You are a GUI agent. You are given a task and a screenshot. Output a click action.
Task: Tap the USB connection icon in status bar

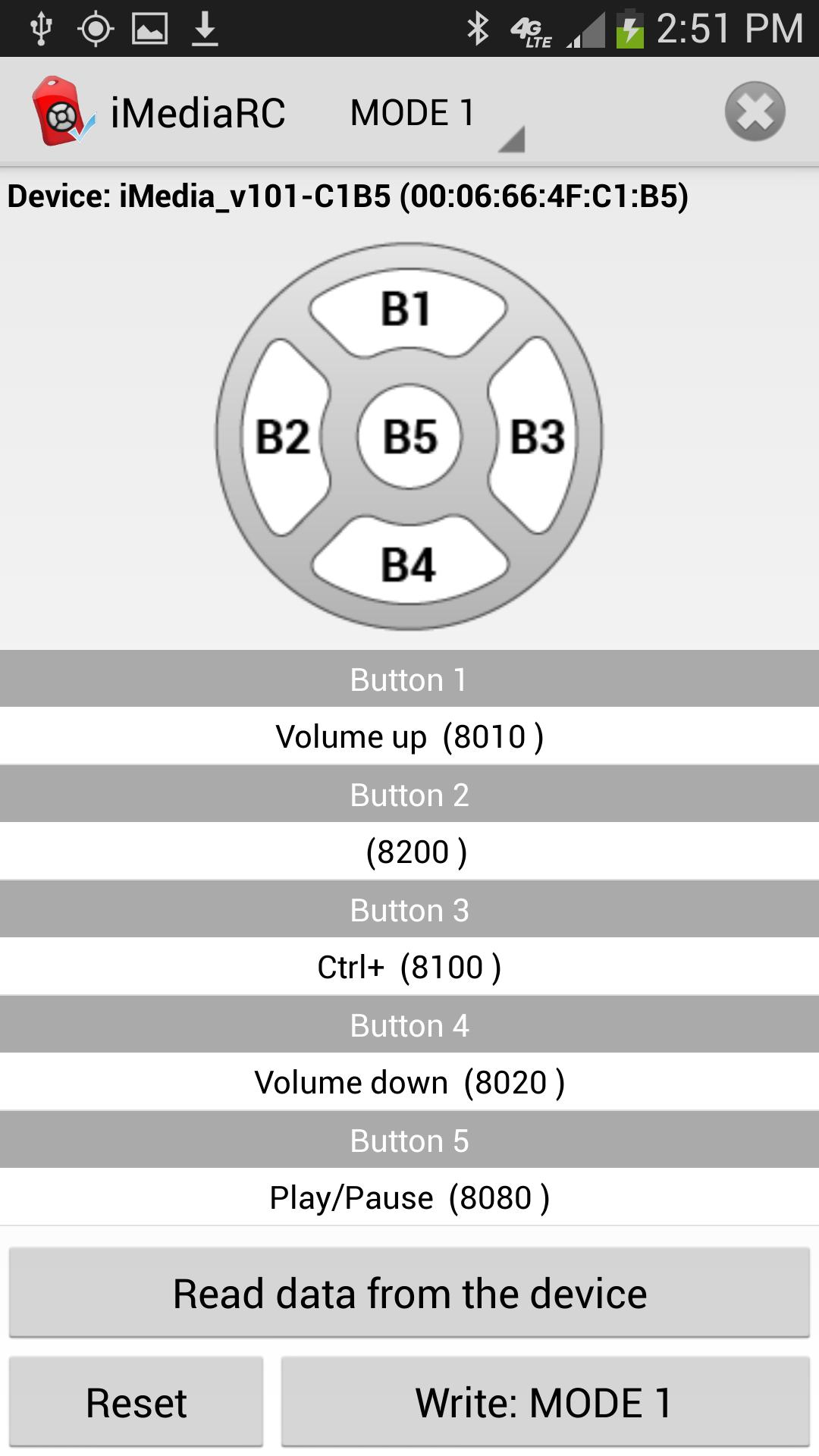(x=41, y=25)
